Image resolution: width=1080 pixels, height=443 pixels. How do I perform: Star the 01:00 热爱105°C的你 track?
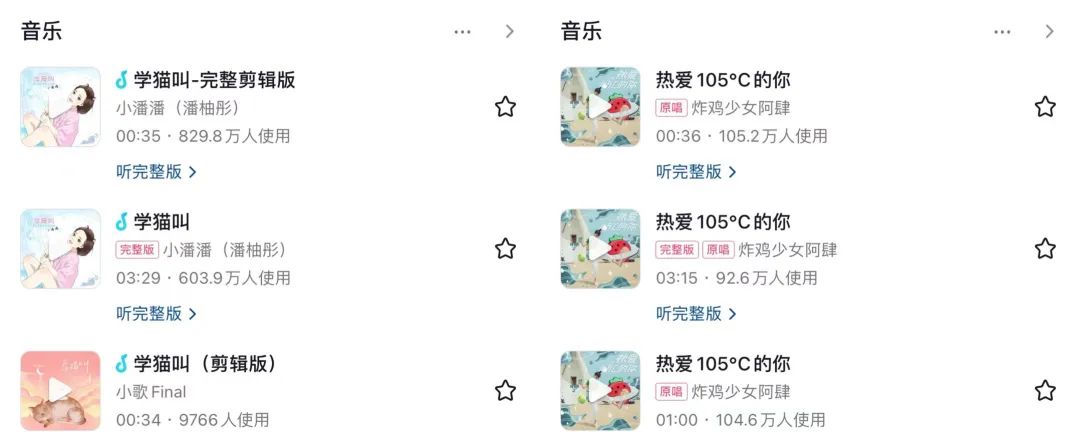click(x=1045, y=391)
